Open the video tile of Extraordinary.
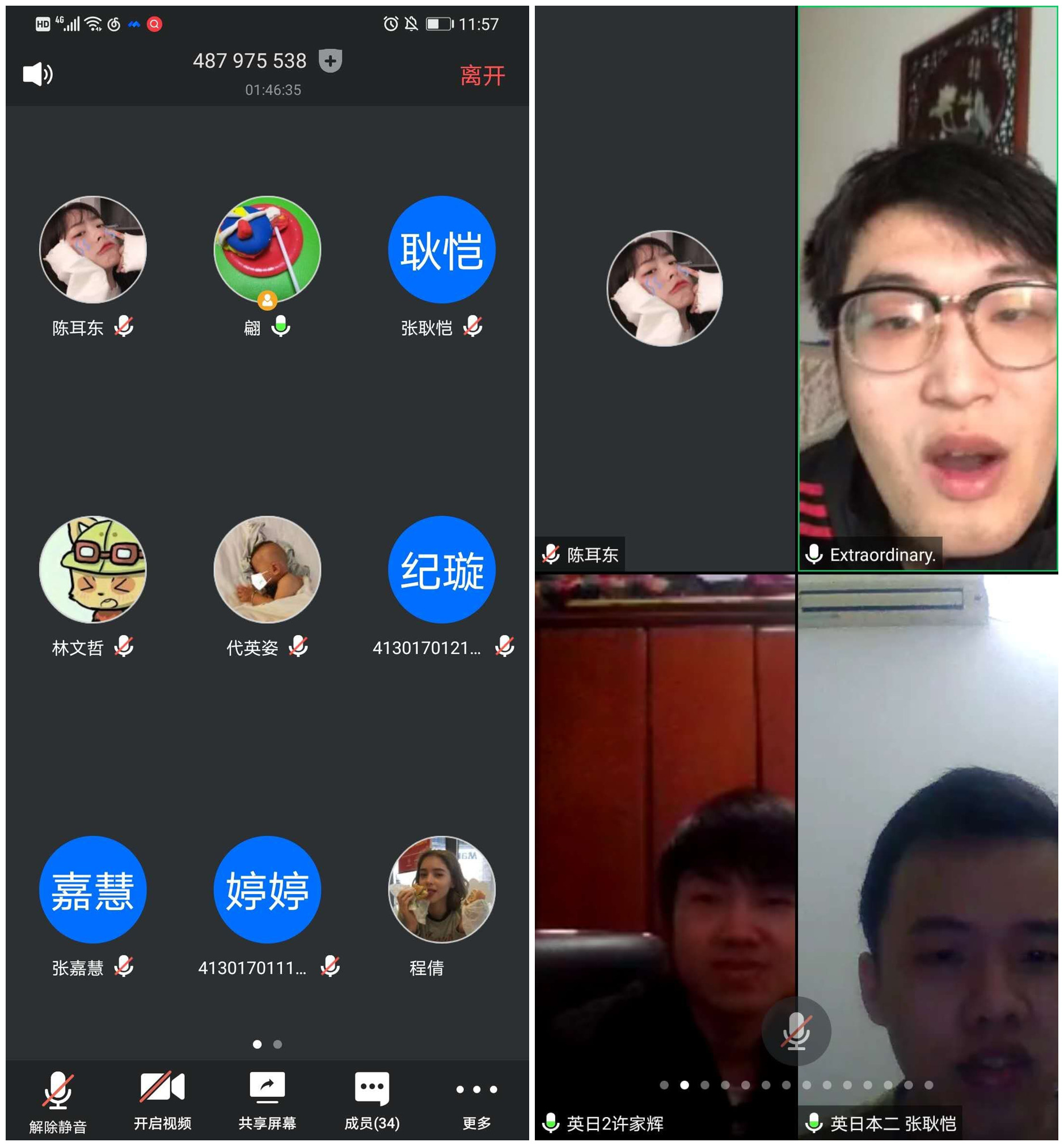The image size is (1064, 1146). click(x=927, y=288)
